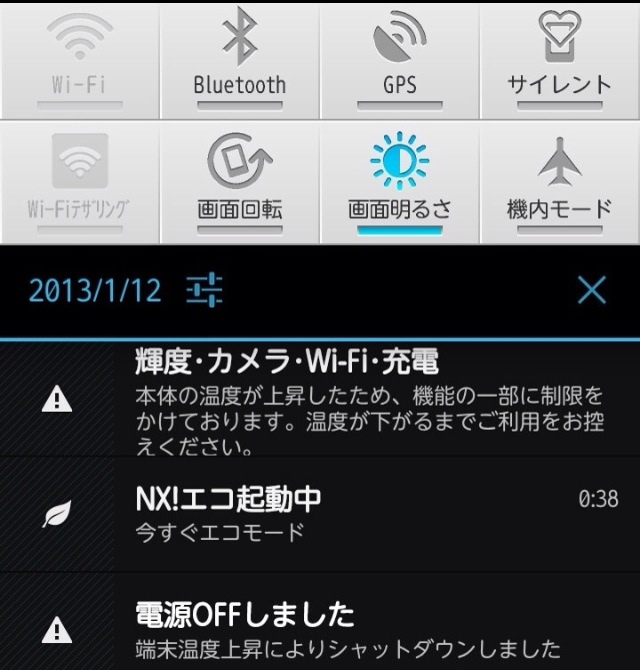Toggle Wi-Fiテザリング
Viewport: 640px width, 670px height.
pyautogui.click(x=80, y=182)
